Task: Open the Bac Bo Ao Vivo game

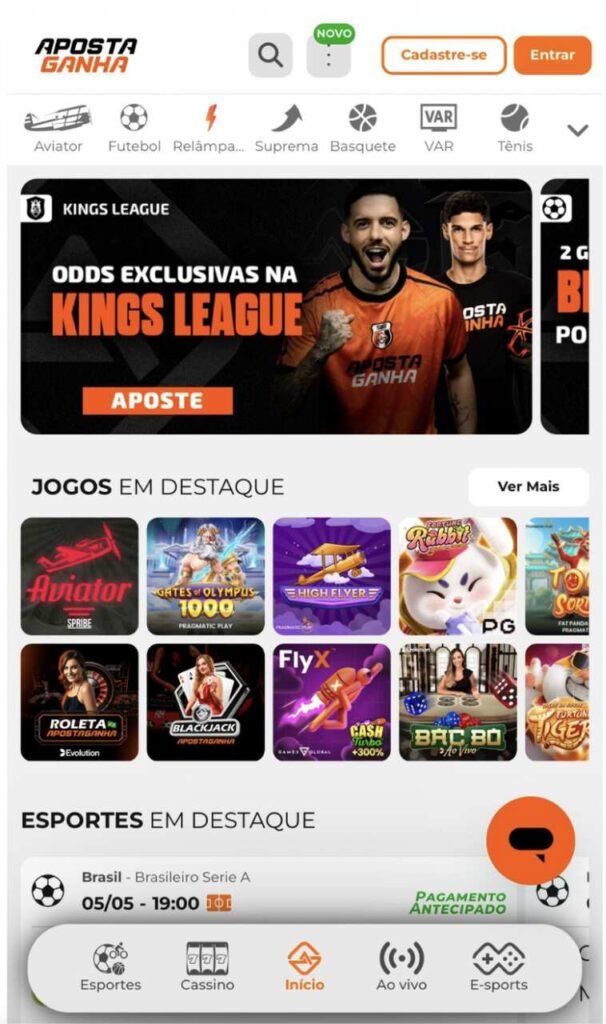Action: click(x=458, y=702)
